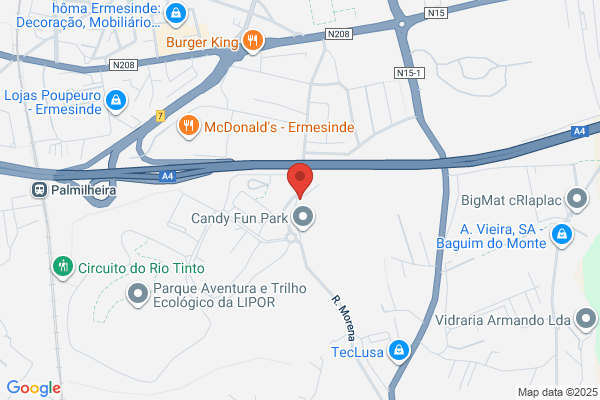Viewport: 600px width, 400px height.
Task: Tap the red location pin marker
Action: 300,181
